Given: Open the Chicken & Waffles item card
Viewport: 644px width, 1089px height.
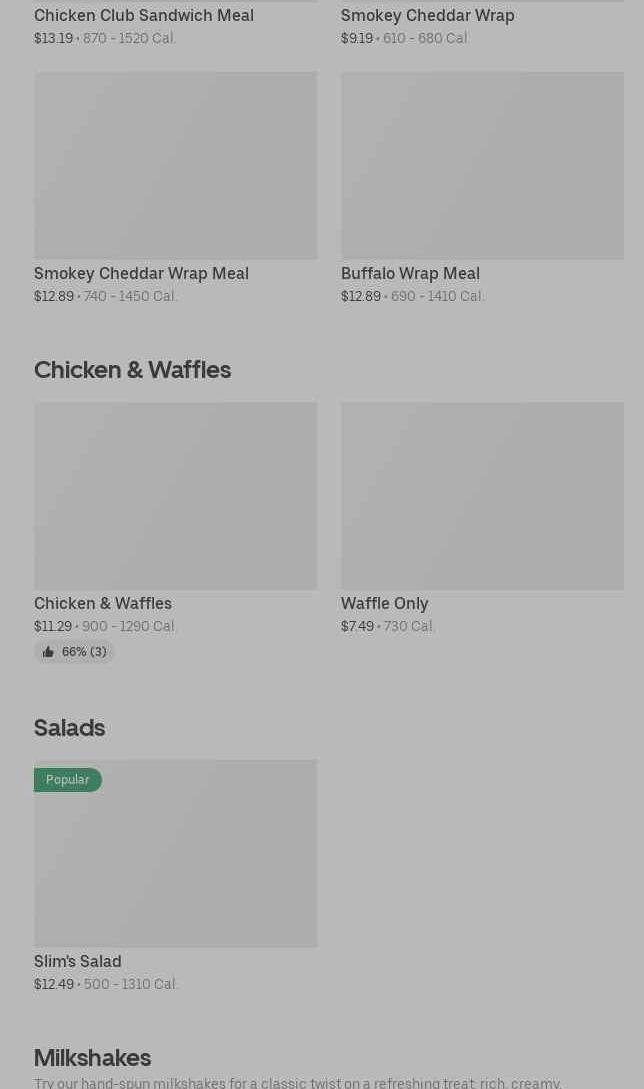Looking at the screenshot, I should coord(175,533).
